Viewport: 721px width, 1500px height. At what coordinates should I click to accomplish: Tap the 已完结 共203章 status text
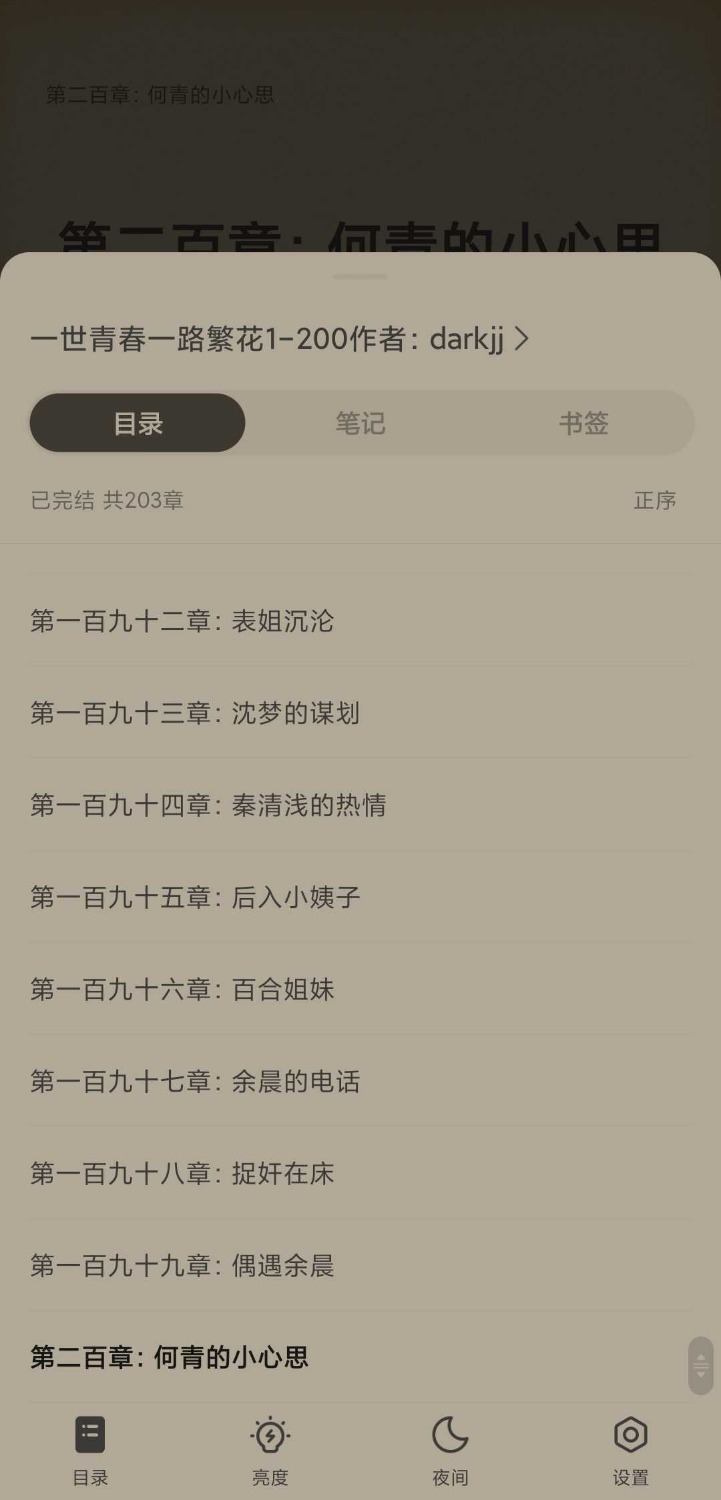pyautogui.click(x=105, y=500)
